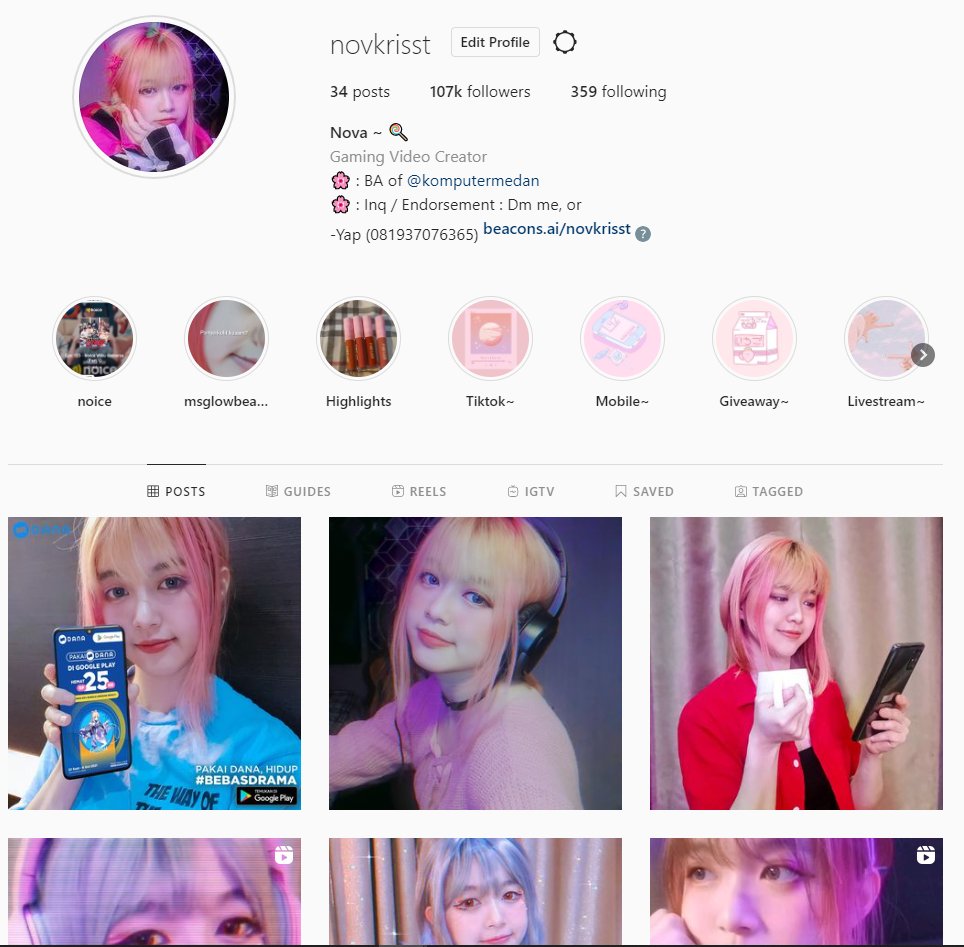Show more highlights with the right arrow
Screen dimensions: 964x947
[x=923, y=355]
